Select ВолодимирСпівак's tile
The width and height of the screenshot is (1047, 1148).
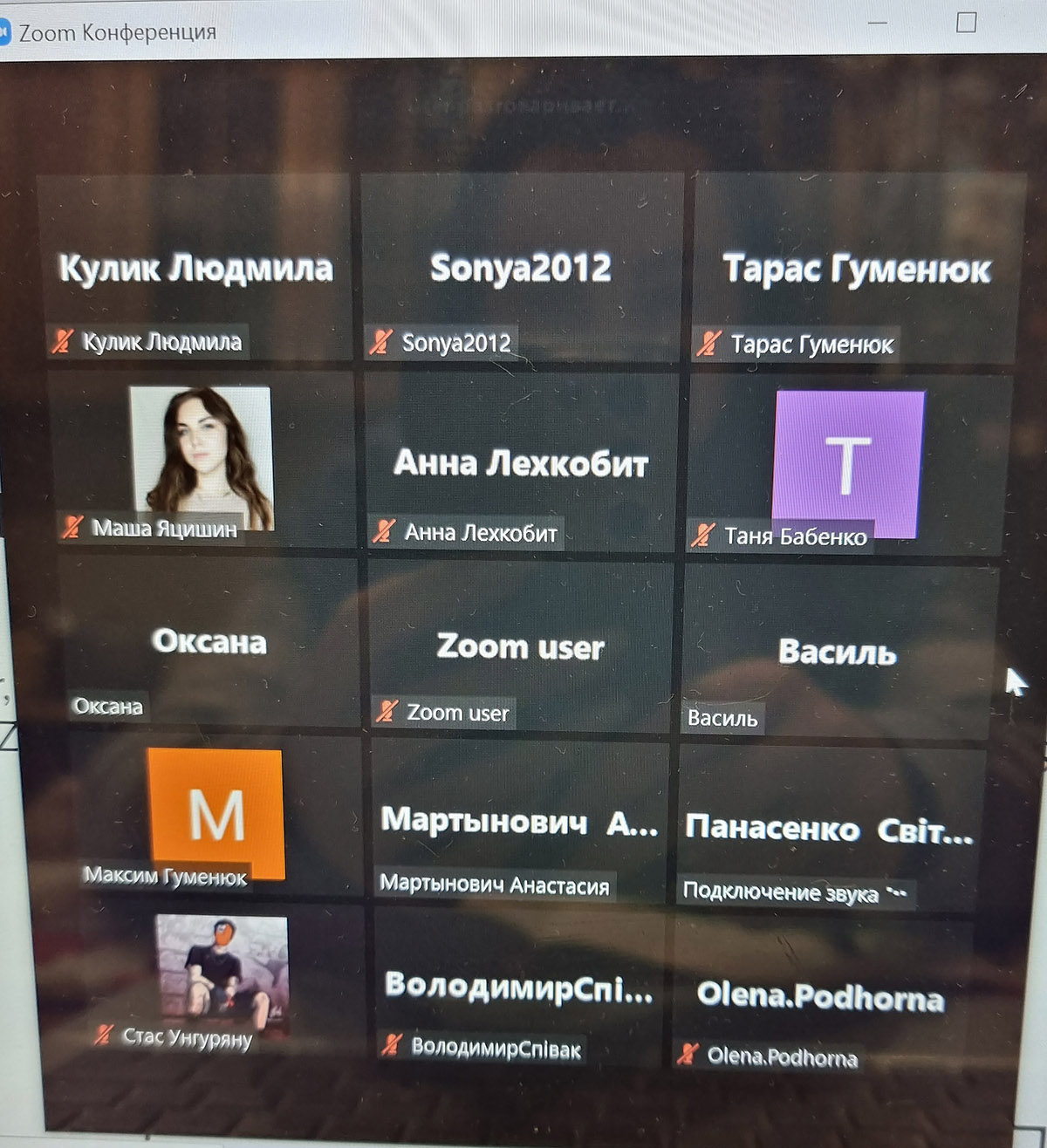[x=518, y=987]
